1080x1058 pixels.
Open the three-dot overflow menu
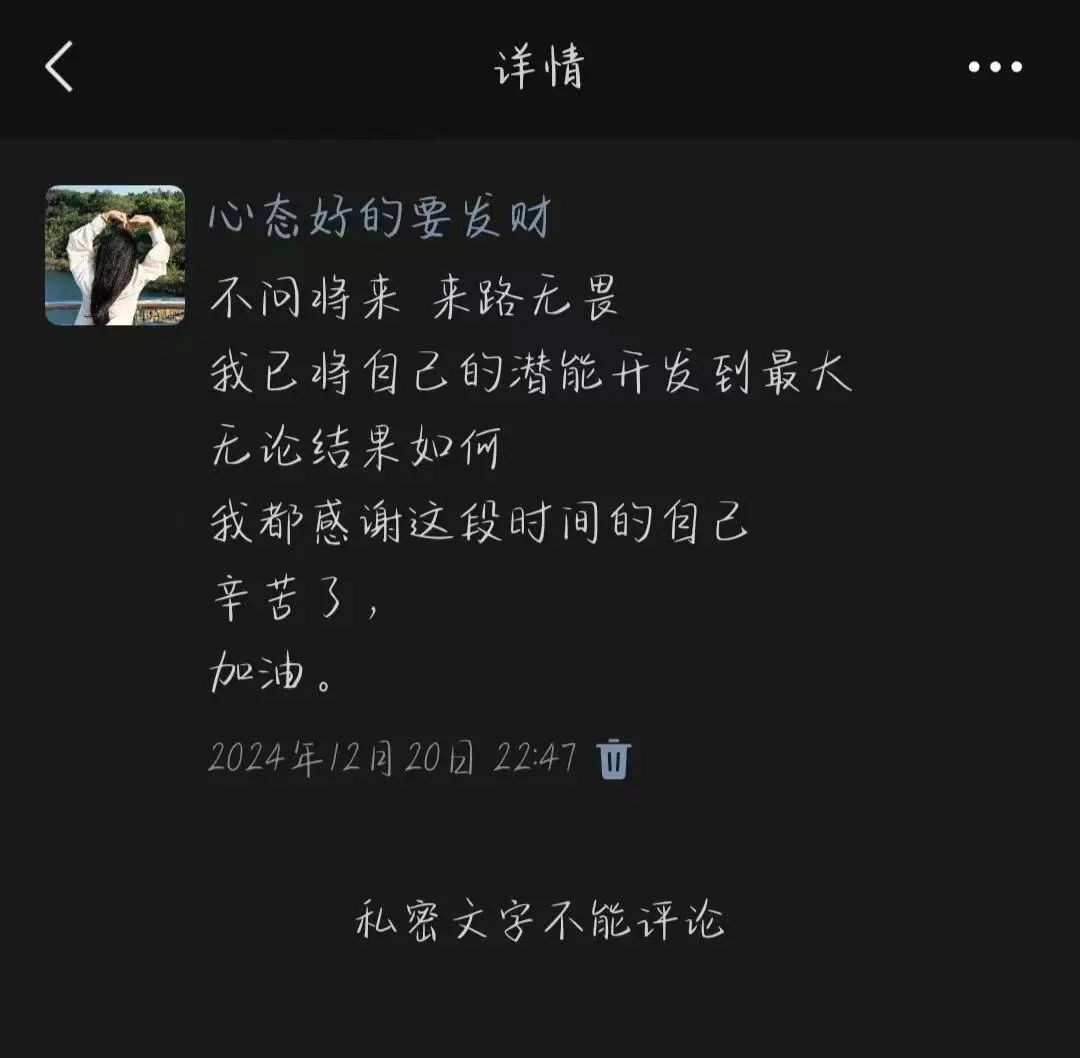click(x=994, y=68)
